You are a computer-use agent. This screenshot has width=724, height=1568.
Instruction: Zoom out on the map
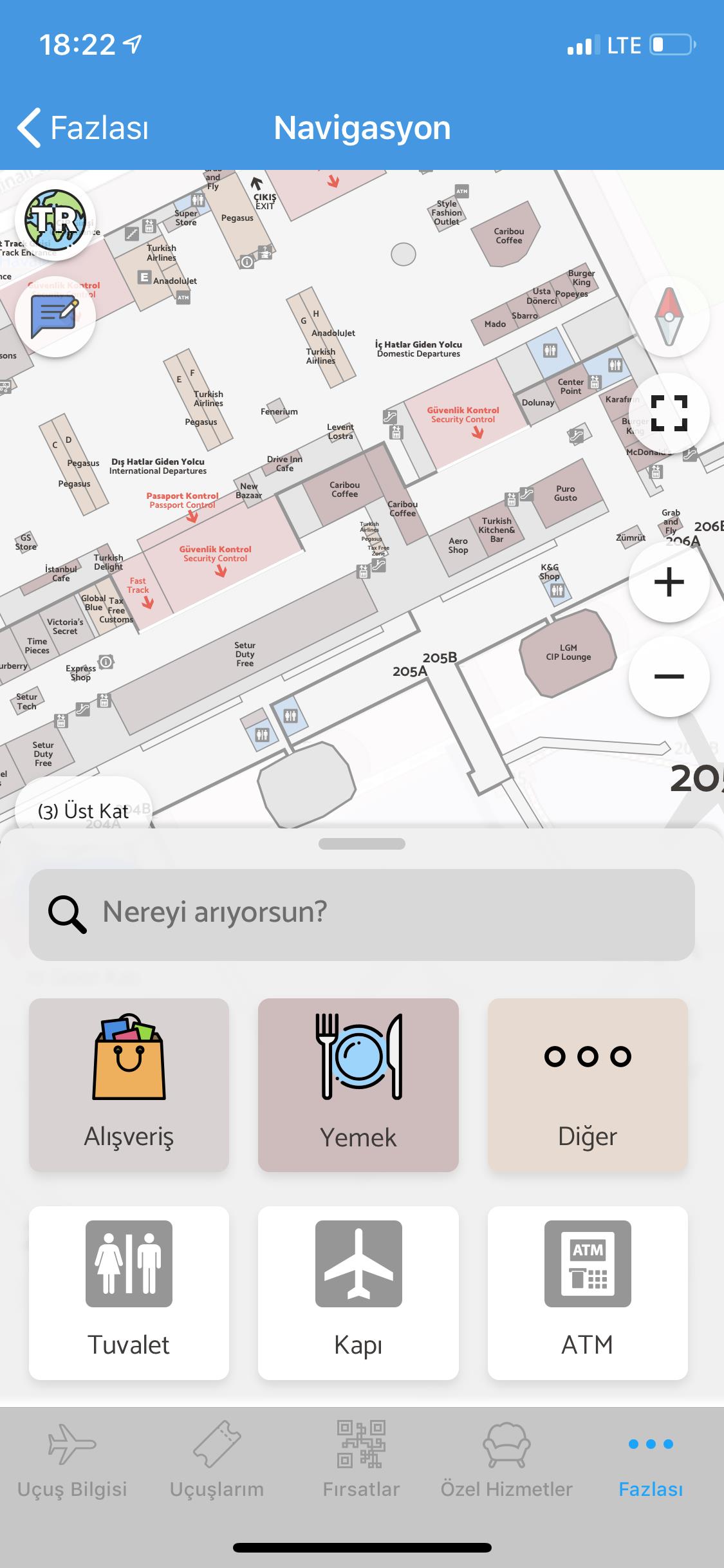(x=669, y=676)
